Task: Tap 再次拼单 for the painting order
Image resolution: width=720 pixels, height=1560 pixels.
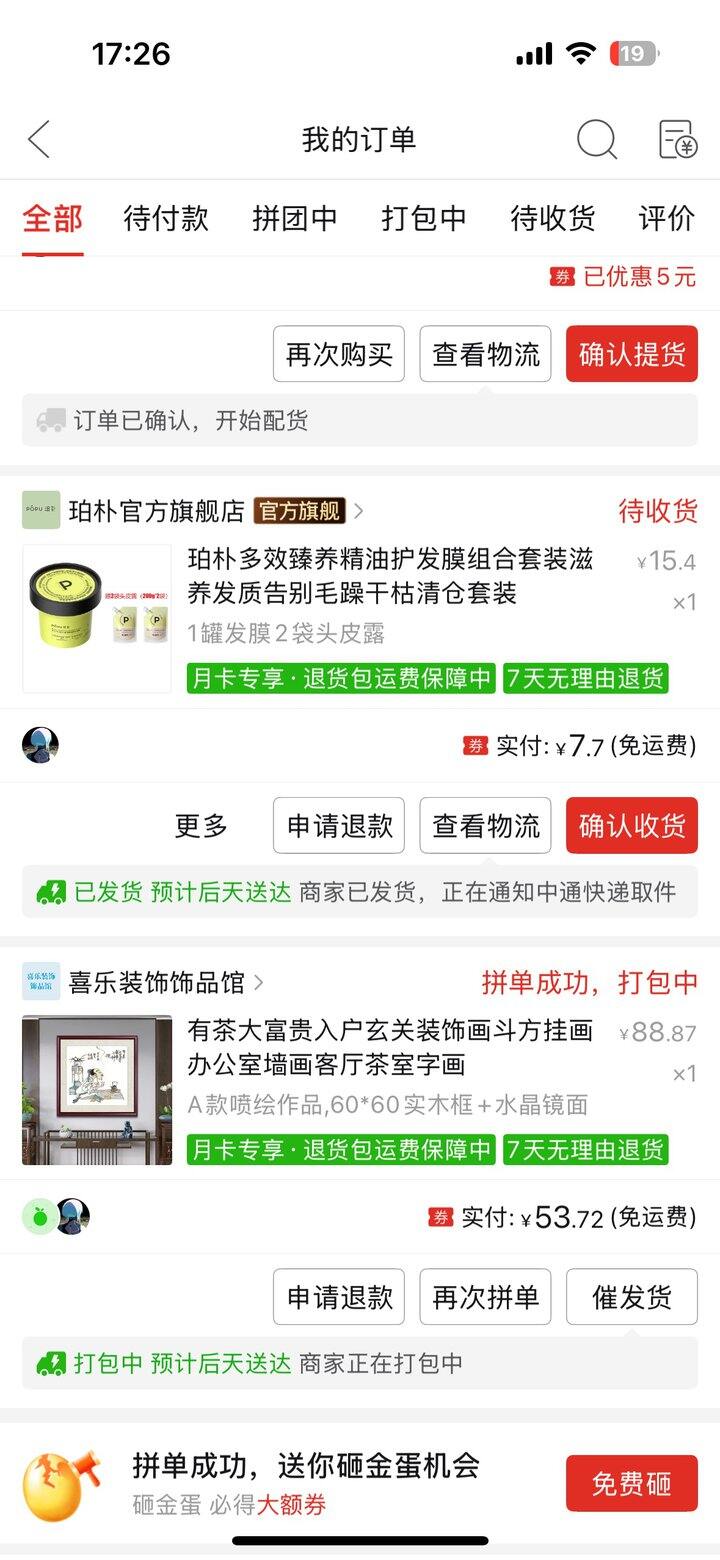Action: point(485,1297)
